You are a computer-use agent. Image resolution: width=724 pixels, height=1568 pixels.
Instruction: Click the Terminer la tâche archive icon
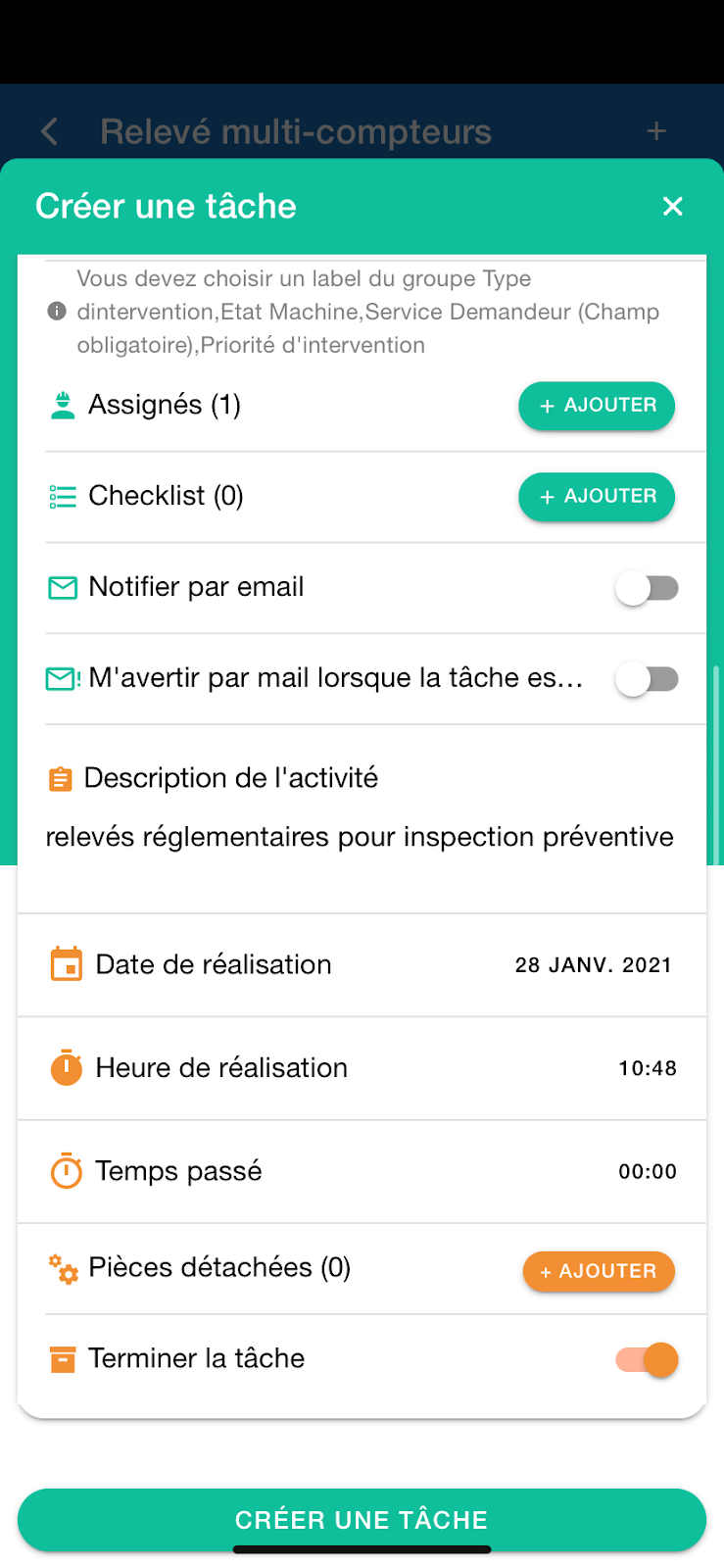pyautogui.click(x=65, y=1358)
